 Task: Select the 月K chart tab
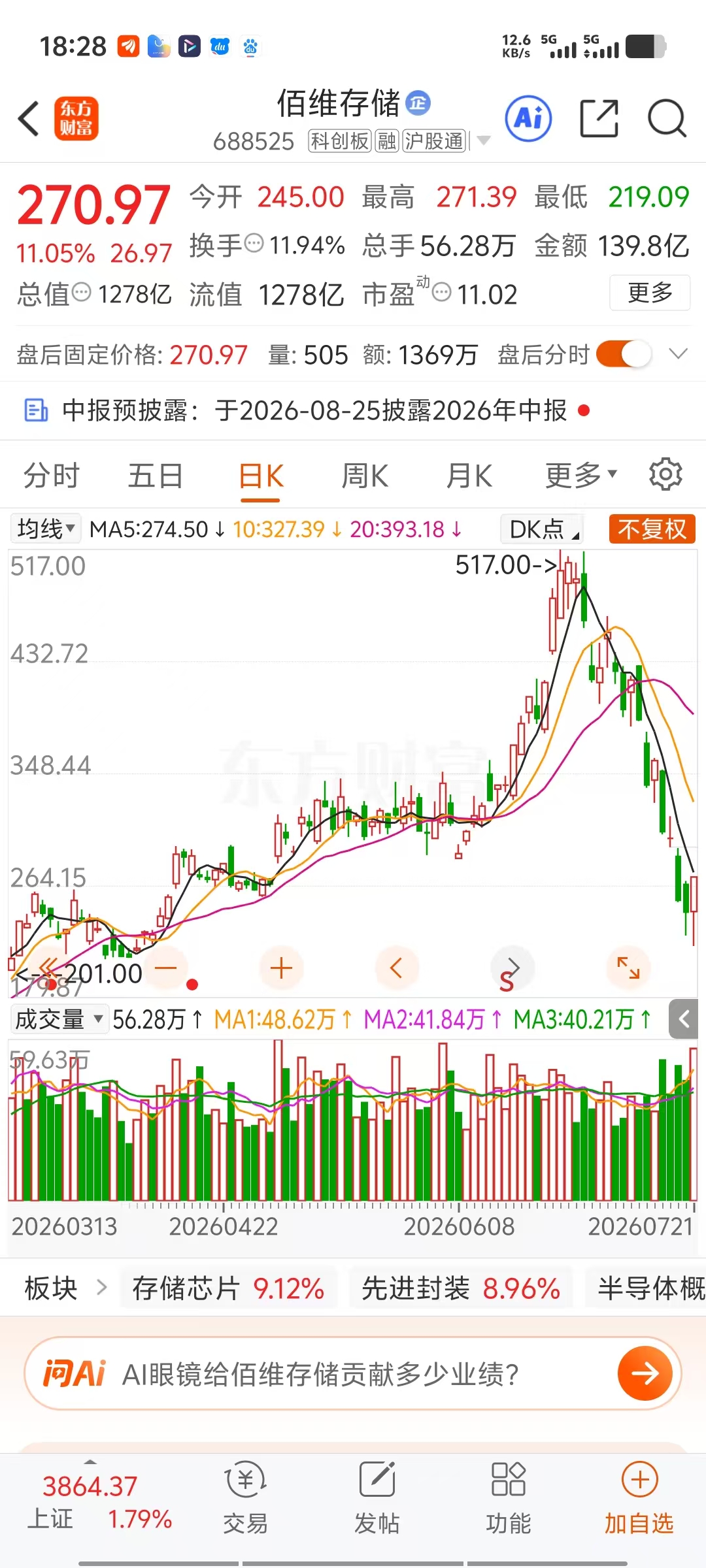click(x=469, y=475)
